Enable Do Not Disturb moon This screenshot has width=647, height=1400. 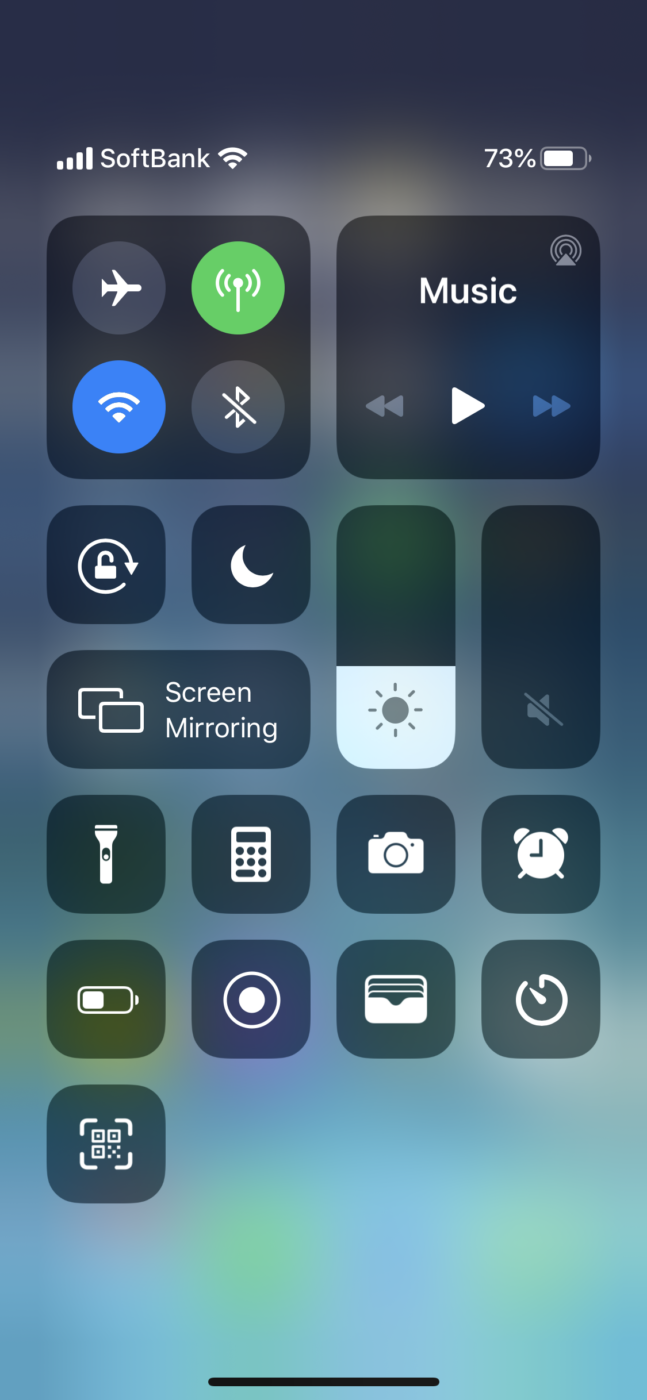(x=251, y=565)
